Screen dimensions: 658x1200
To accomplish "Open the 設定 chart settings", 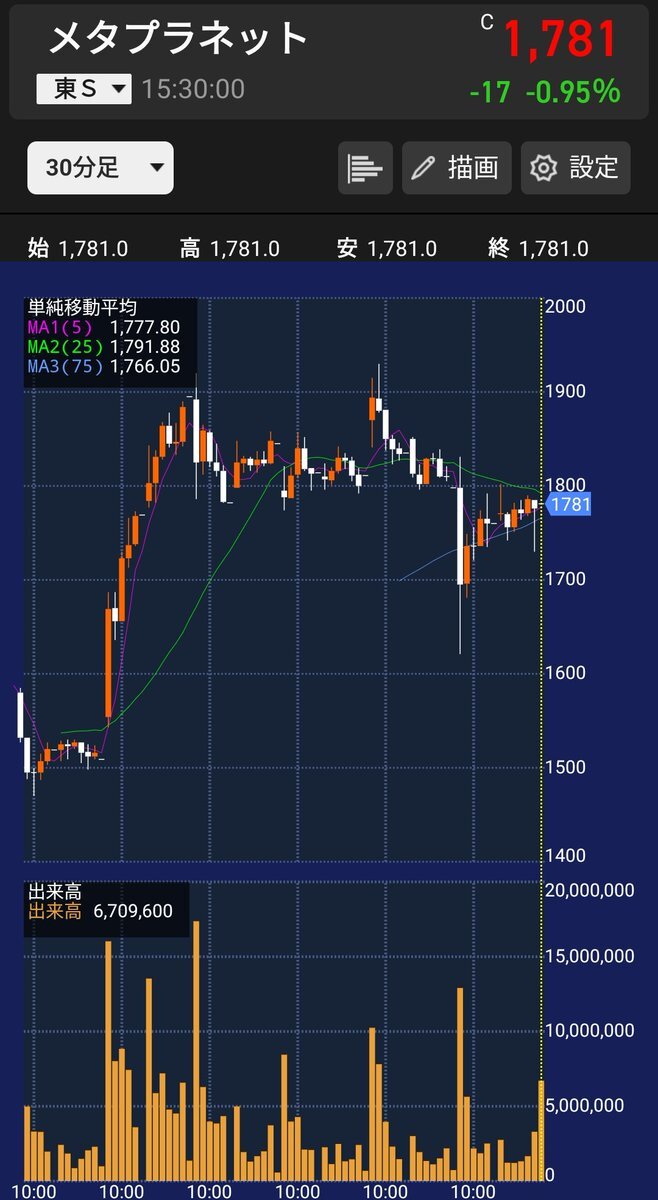I will click(x=576, y=168).
